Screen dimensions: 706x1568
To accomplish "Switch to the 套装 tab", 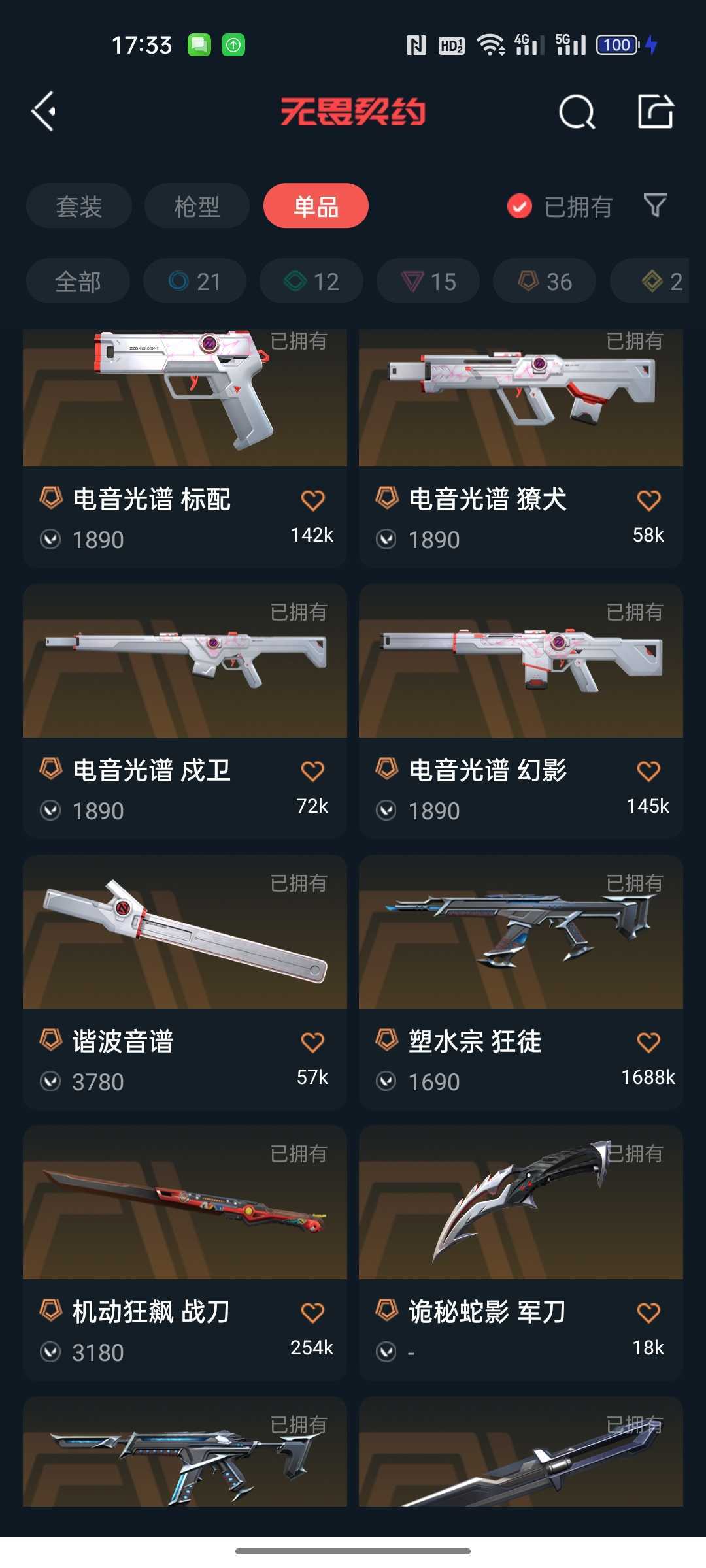I will tap(79, 206).
